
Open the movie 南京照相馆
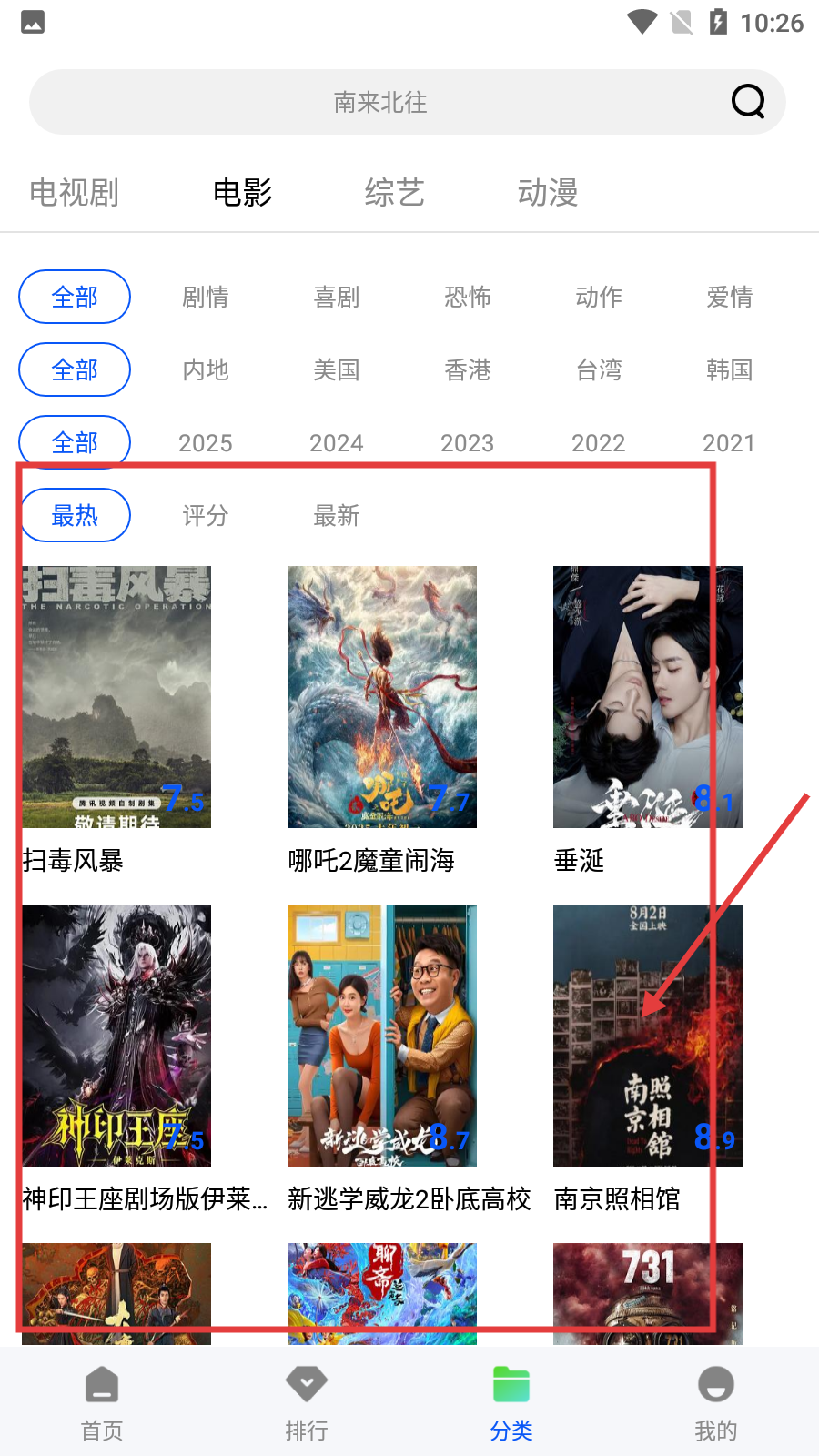(x=647, y=1036)
